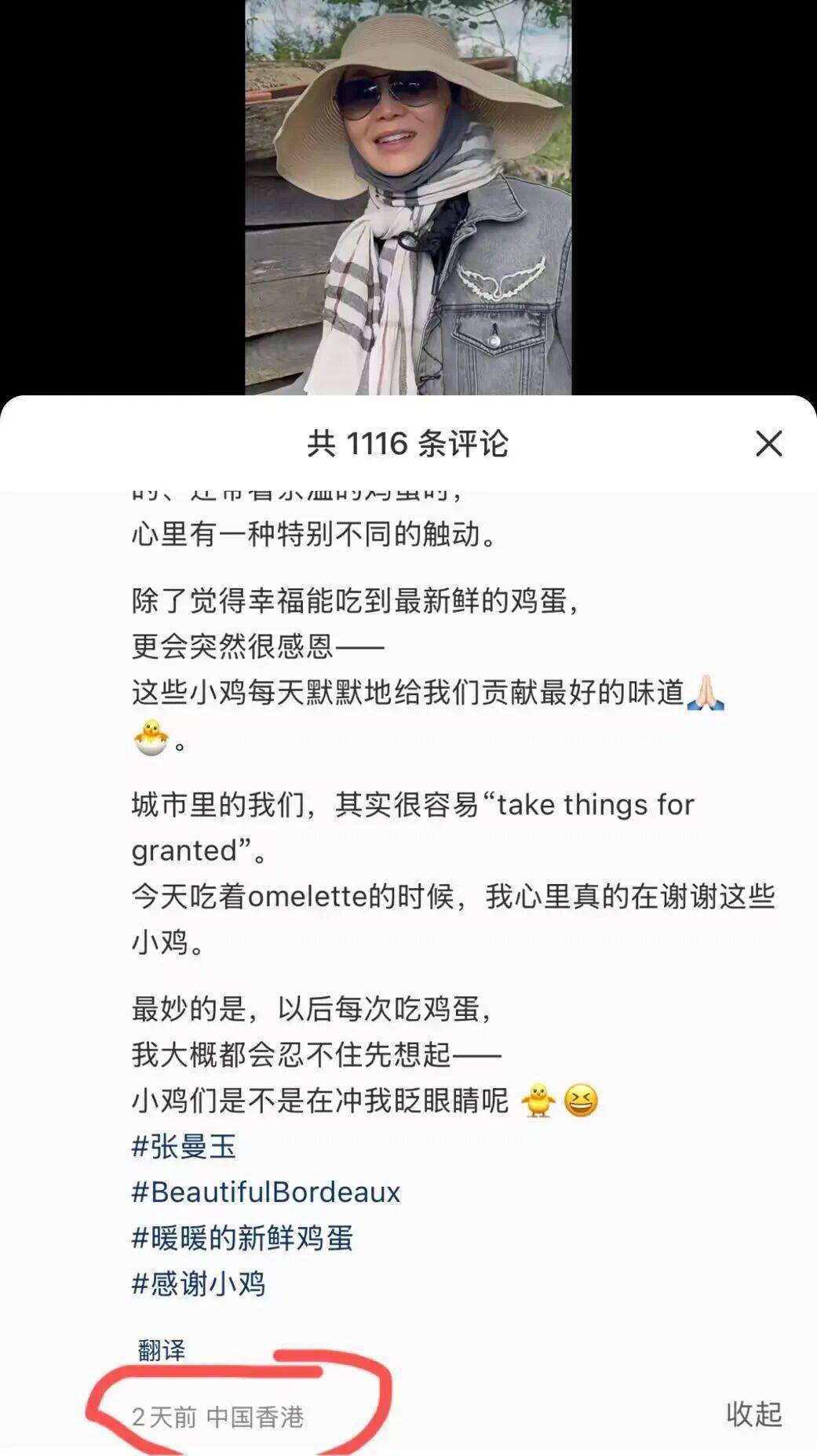
Task: Collapse the text with 收起
Action: (x=753, y=1414)
